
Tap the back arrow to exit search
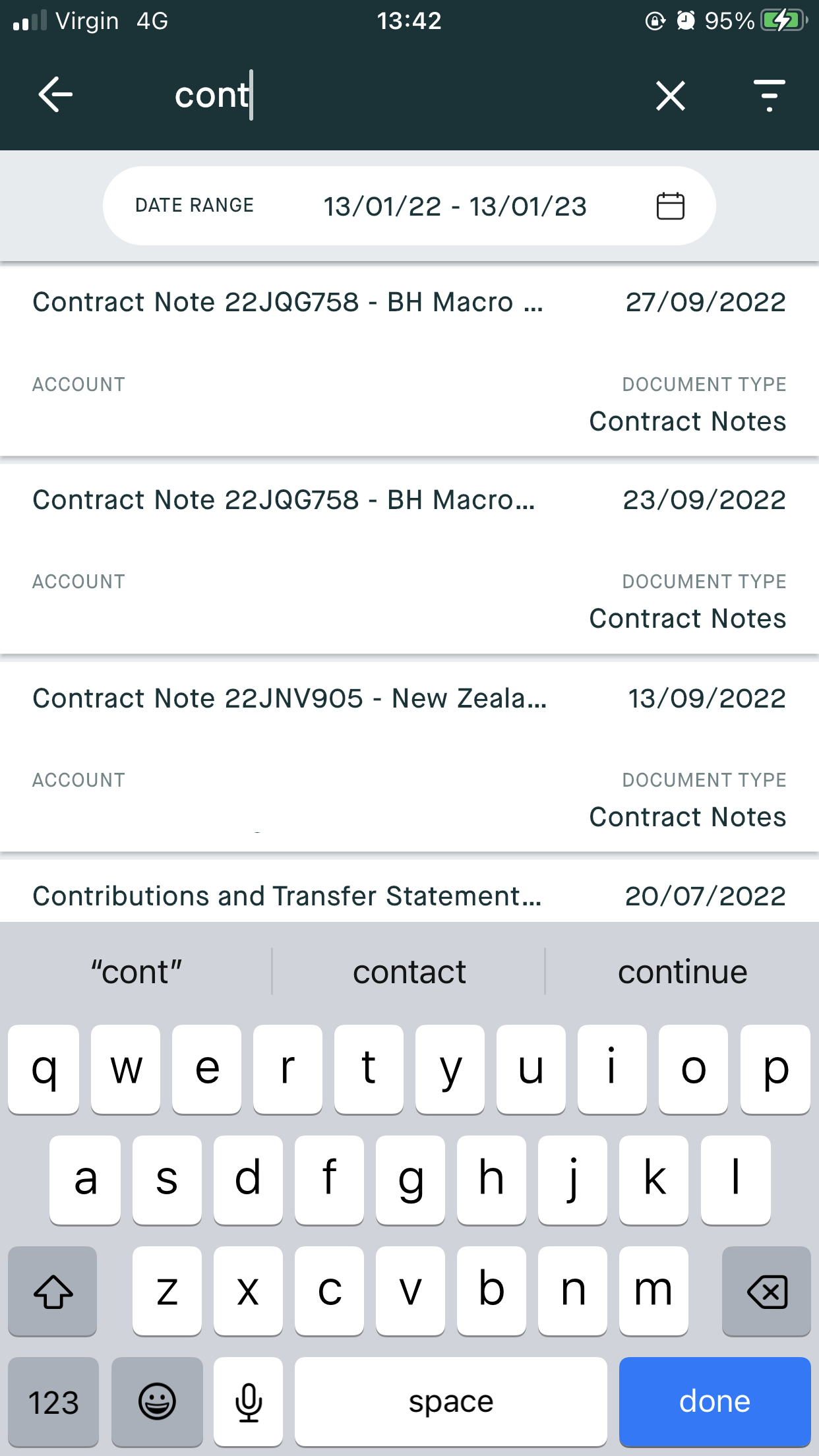coord(55,95)
